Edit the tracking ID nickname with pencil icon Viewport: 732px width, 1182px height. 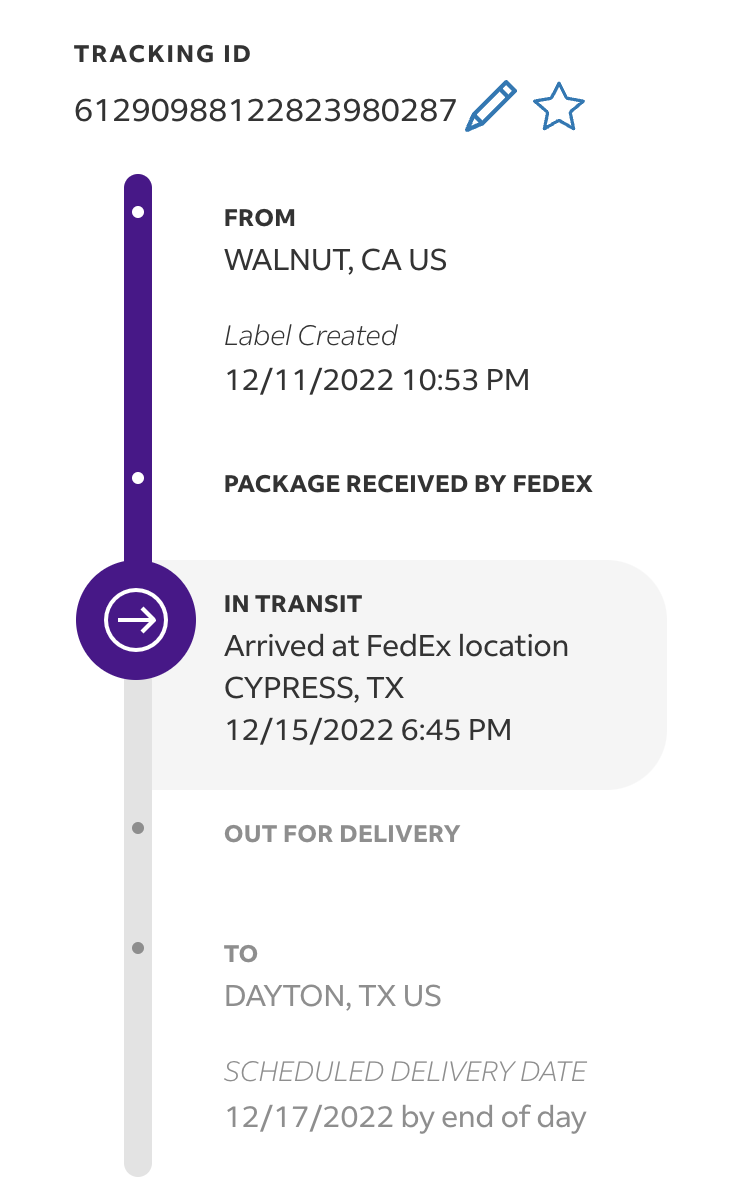pos(491,107)
